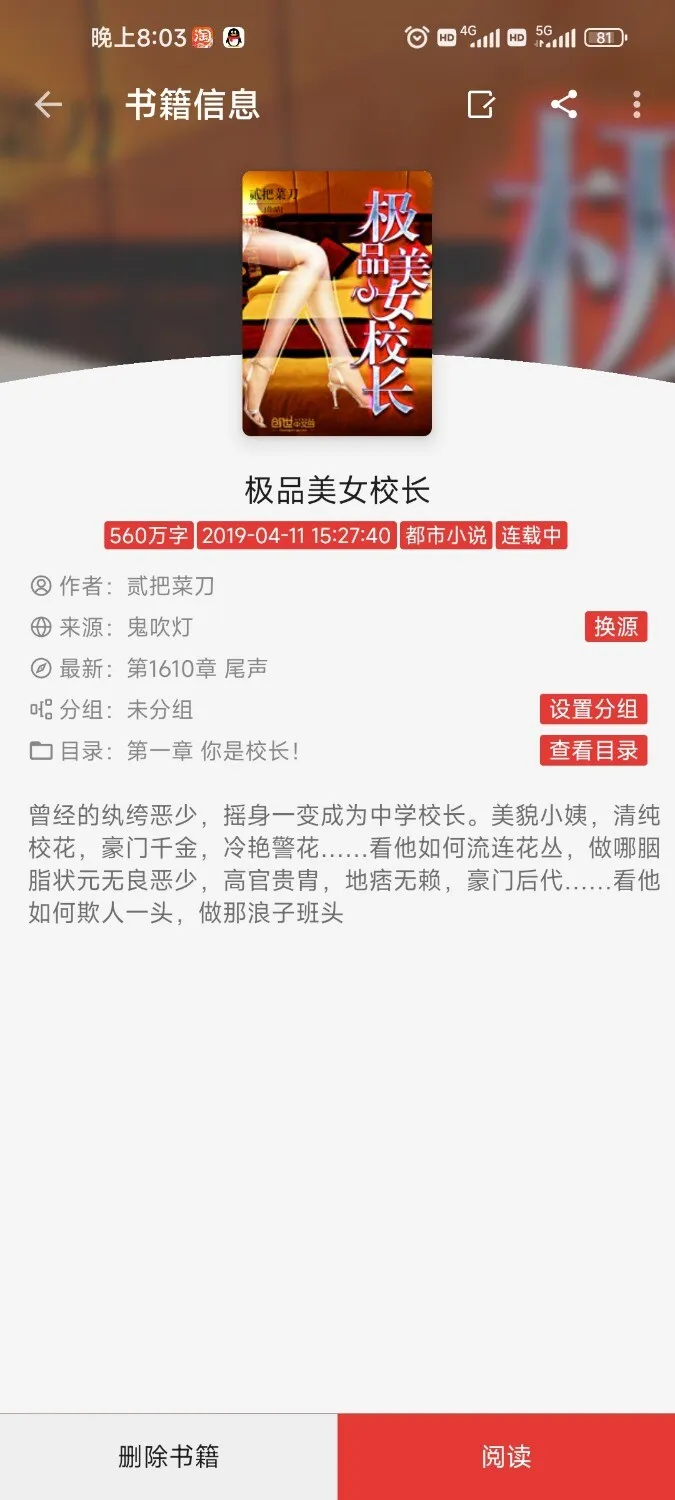Go back using the arrow icon
The width and height of the screenshot is (675, 1500).
pos(48,105)
